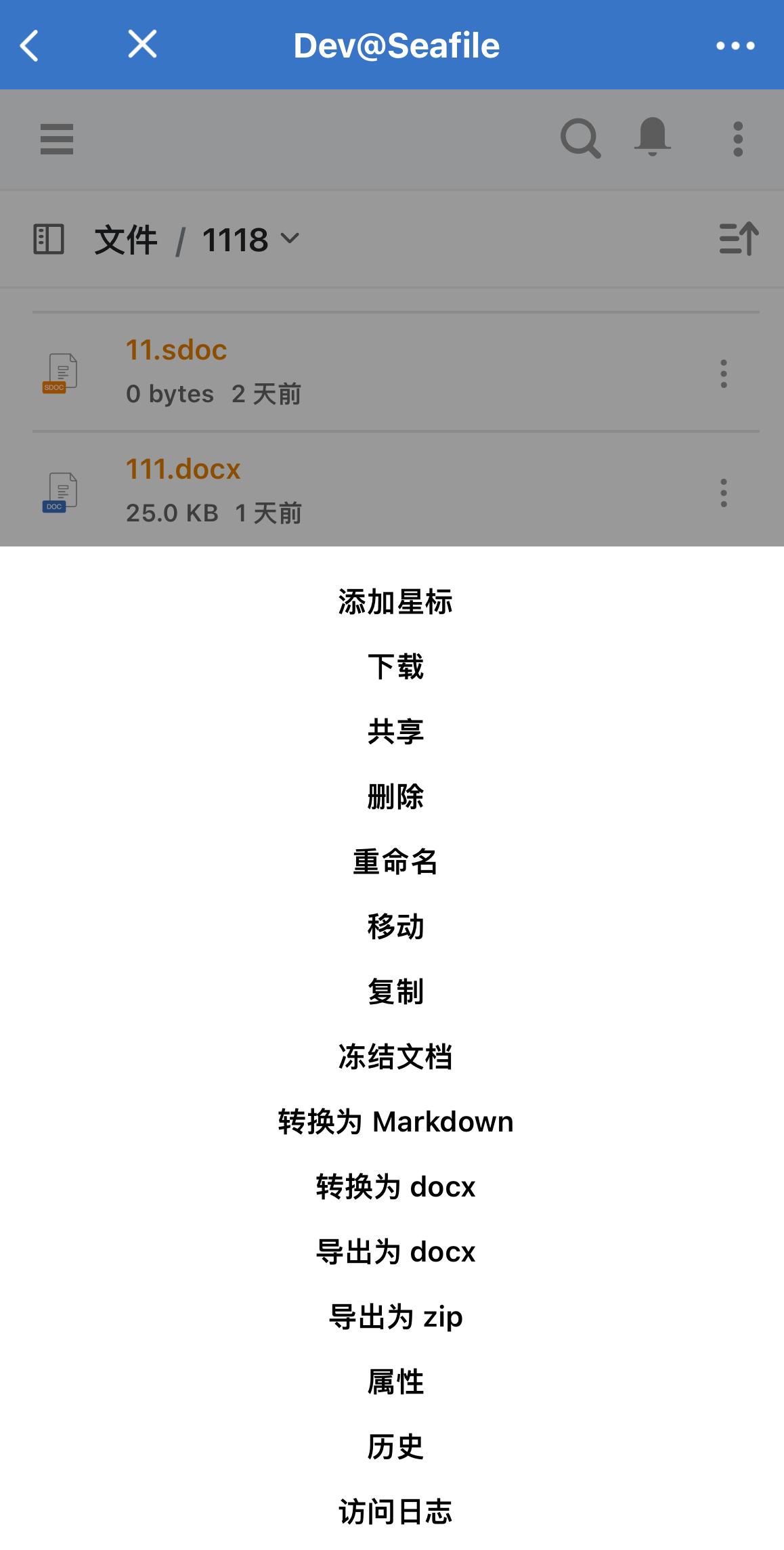Choose 重命名 to rename the document
The width and height of the screenshot is (784, 1550).
tap(395, 862)
